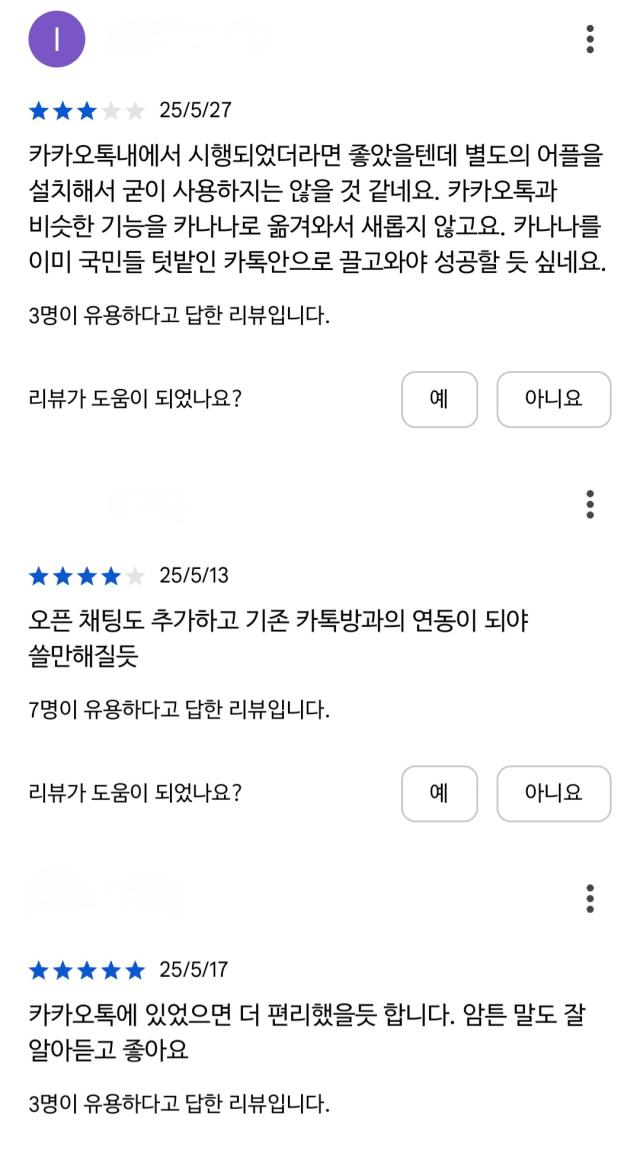Select 아니요 under the 25/5/13 review
The height and width of the screenshot is (1154, 640).
click(553, 793)
